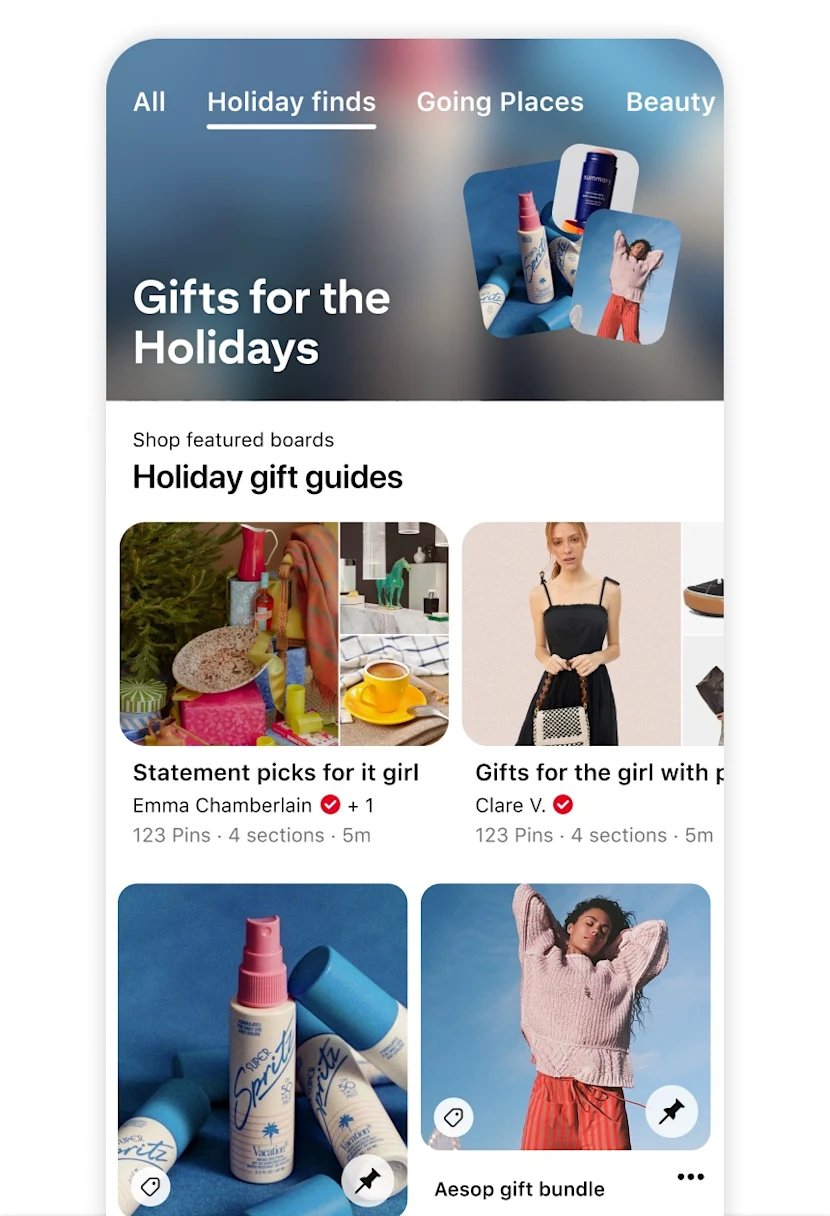This screenshot has height=1216, width=830.
Task: Click the Shop featured boards label
Action: (x=233, y=439)
